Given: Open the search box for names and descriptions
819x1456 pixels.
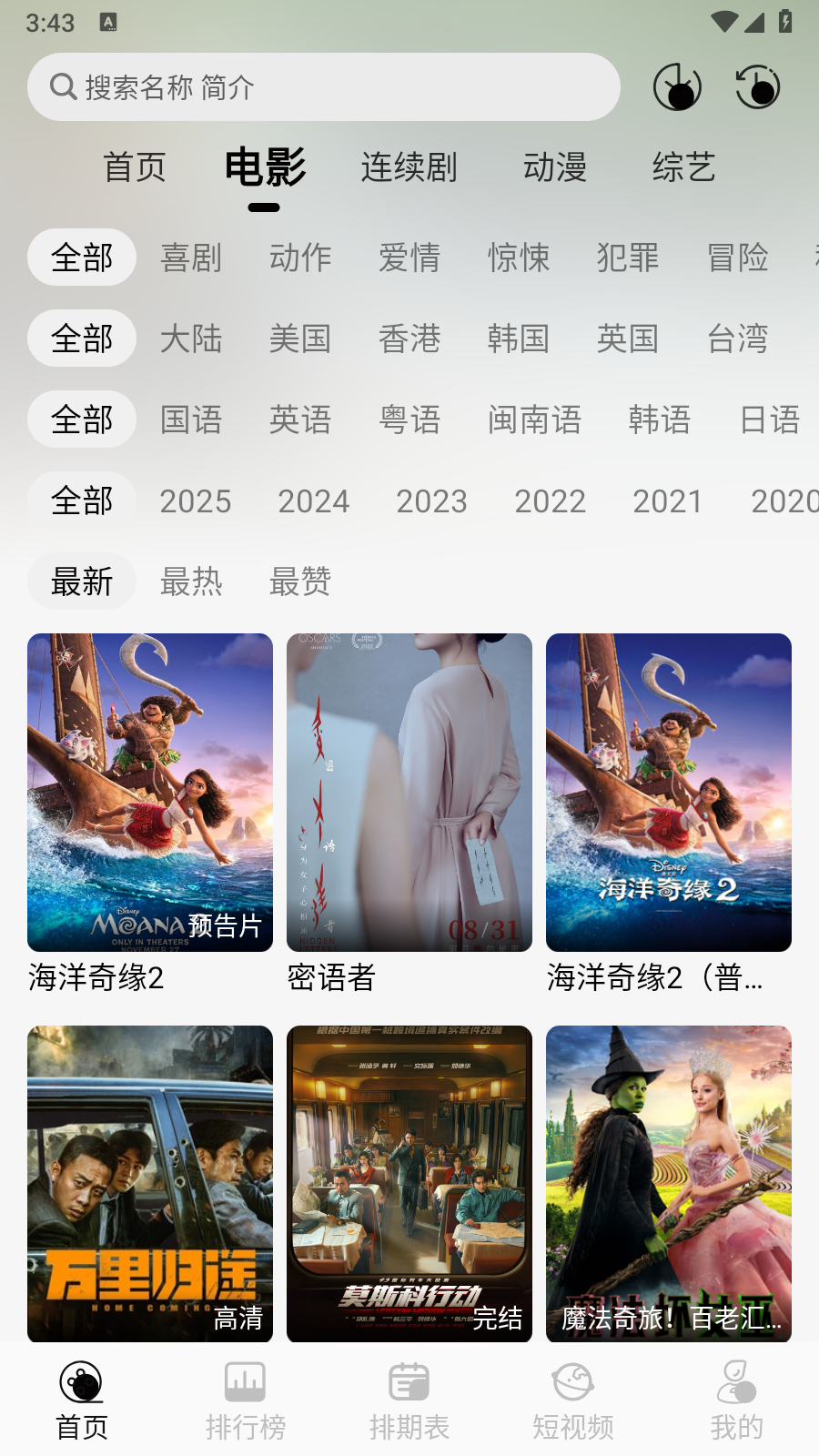Looking at the screenshot, I should click(323, 87).
